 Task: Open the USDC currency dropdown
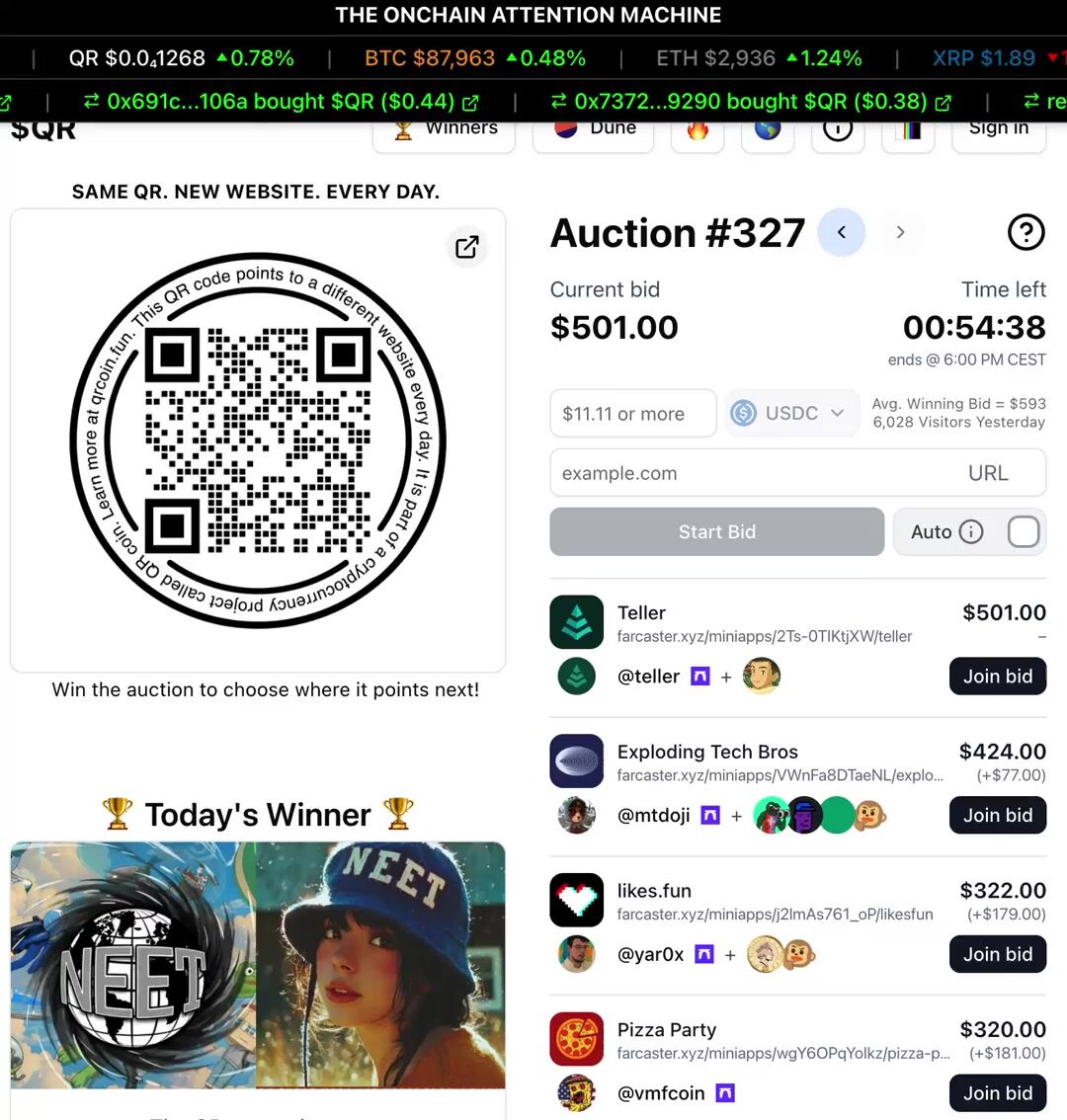pos(791,414)
